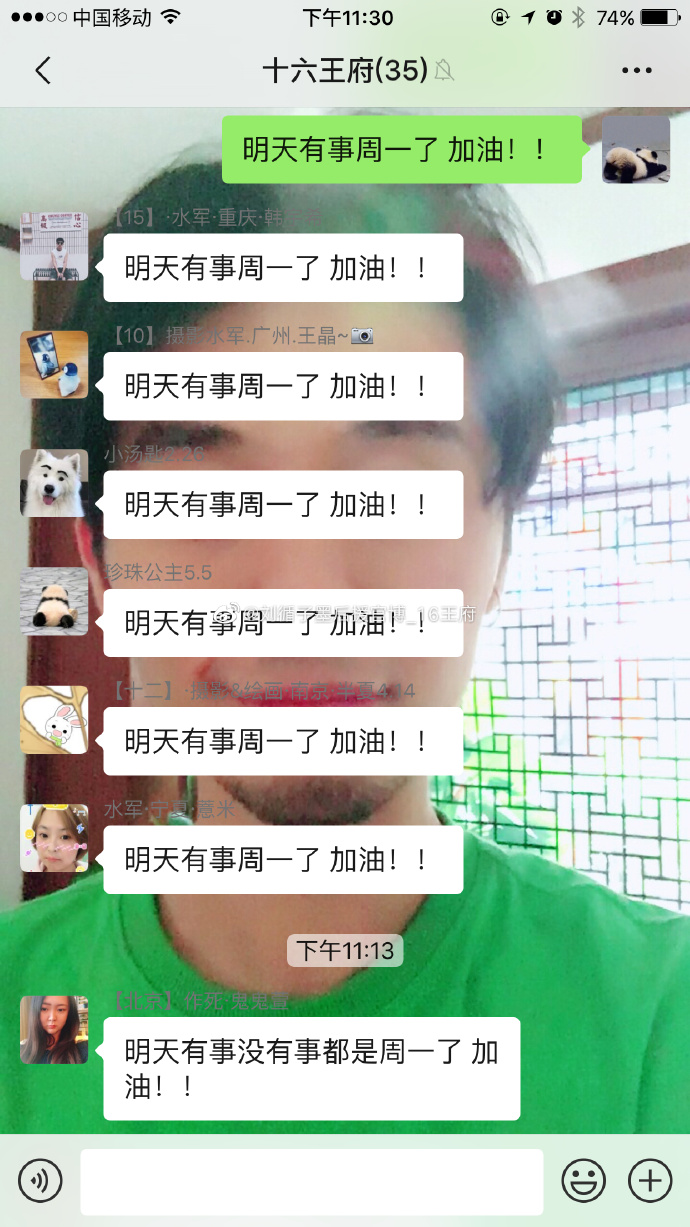
Task: Open 水军·宁夏·薏米's avatar profile
Action: coord(54,838)
